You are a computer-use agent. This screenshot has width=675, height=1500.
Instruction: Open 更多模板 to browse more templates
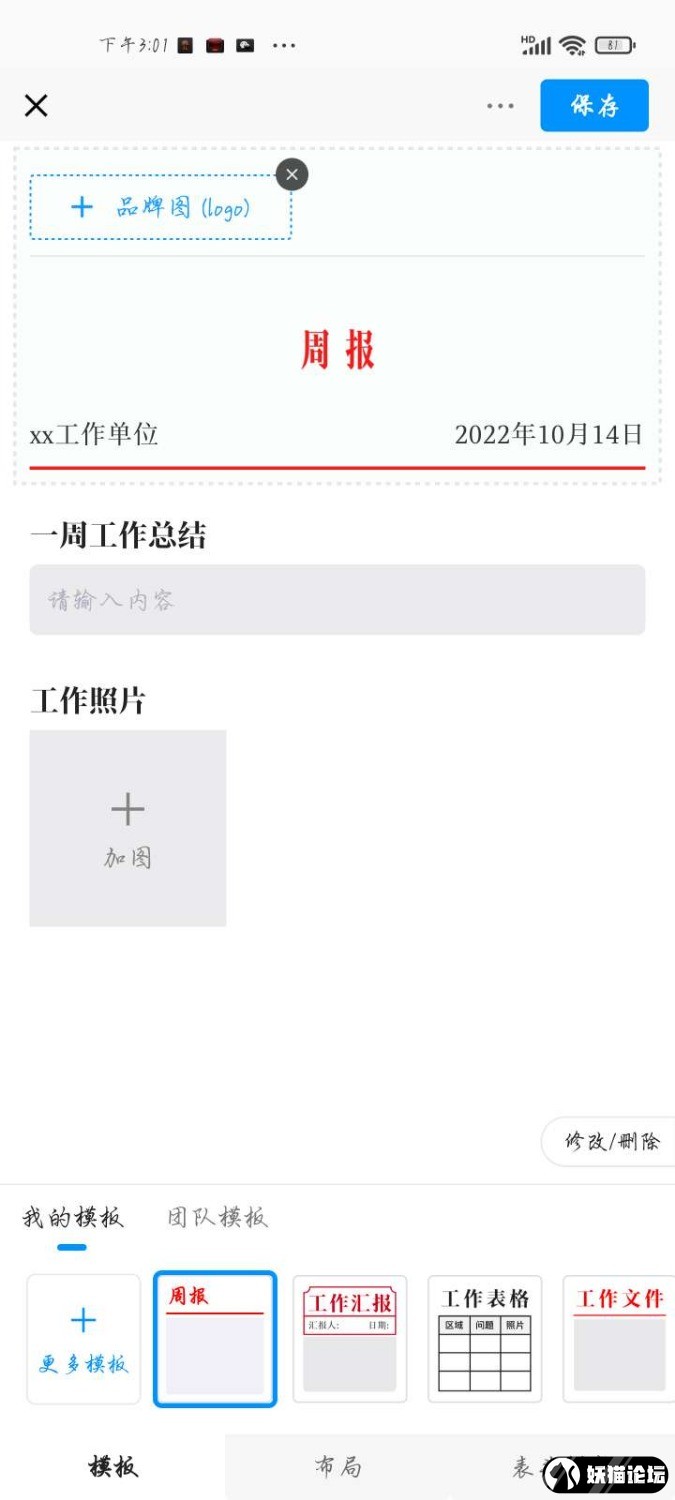[84, 1338]
